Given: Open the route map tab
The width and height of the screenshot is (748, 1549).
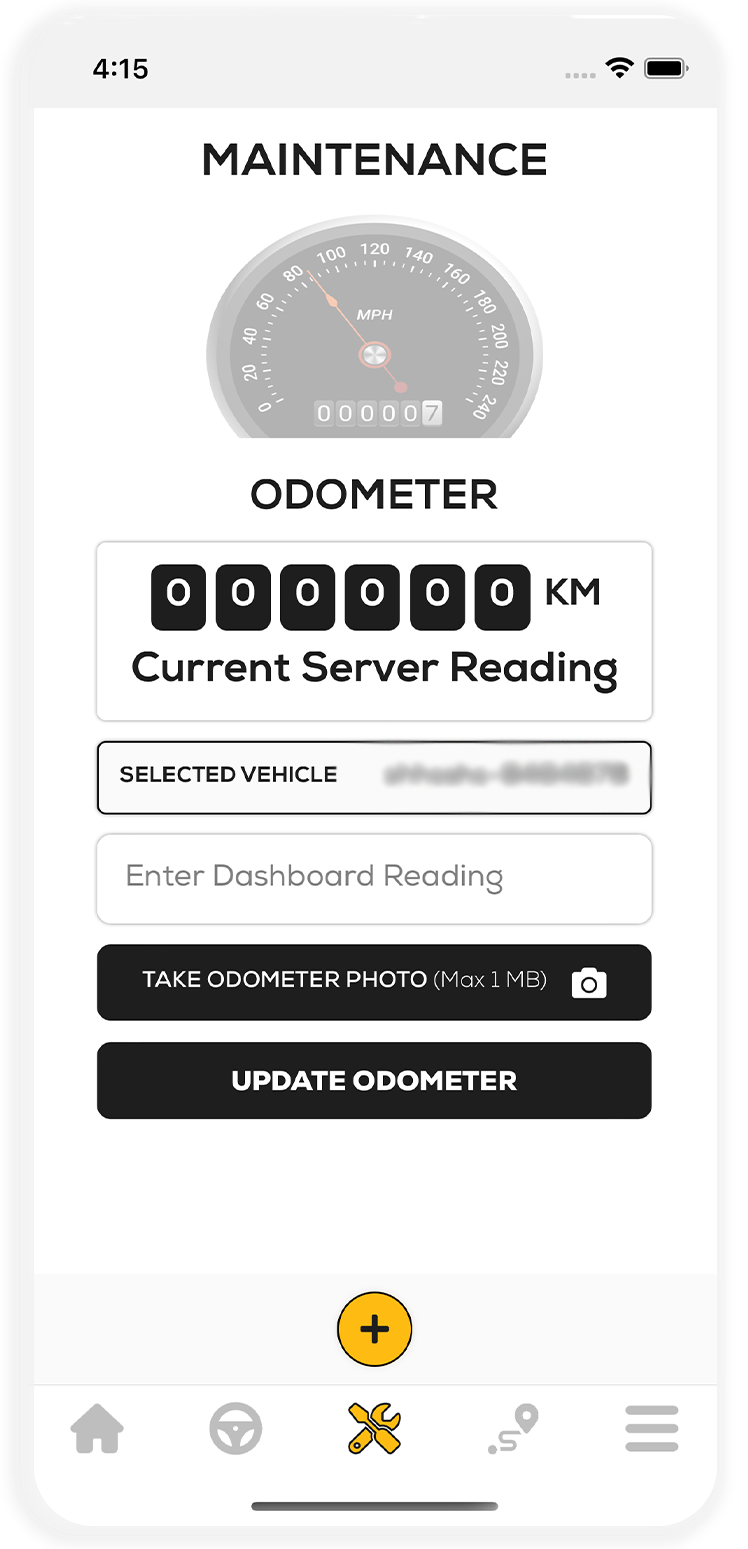Looking at the screenshot, I should click(x=514, y=1429).
